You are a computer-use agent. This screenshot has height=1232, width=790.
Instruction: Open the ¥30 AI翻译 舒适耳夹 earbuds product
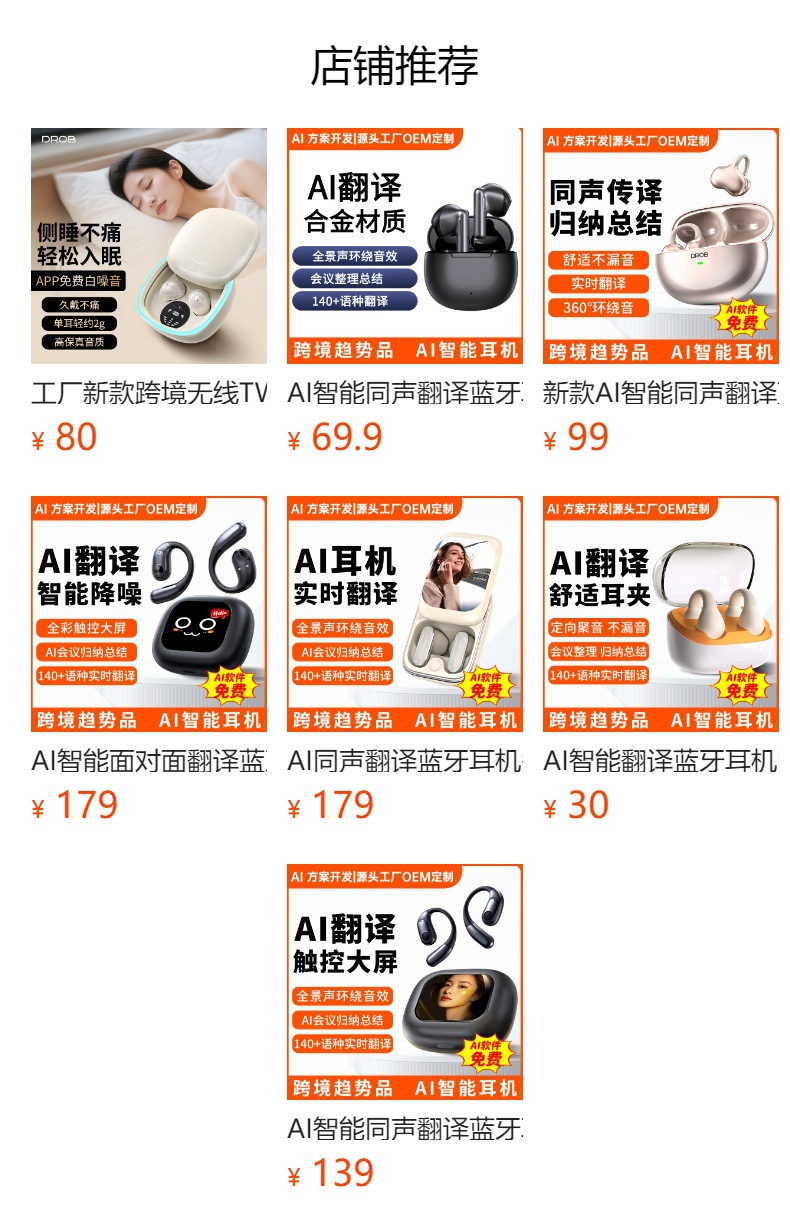661,614
